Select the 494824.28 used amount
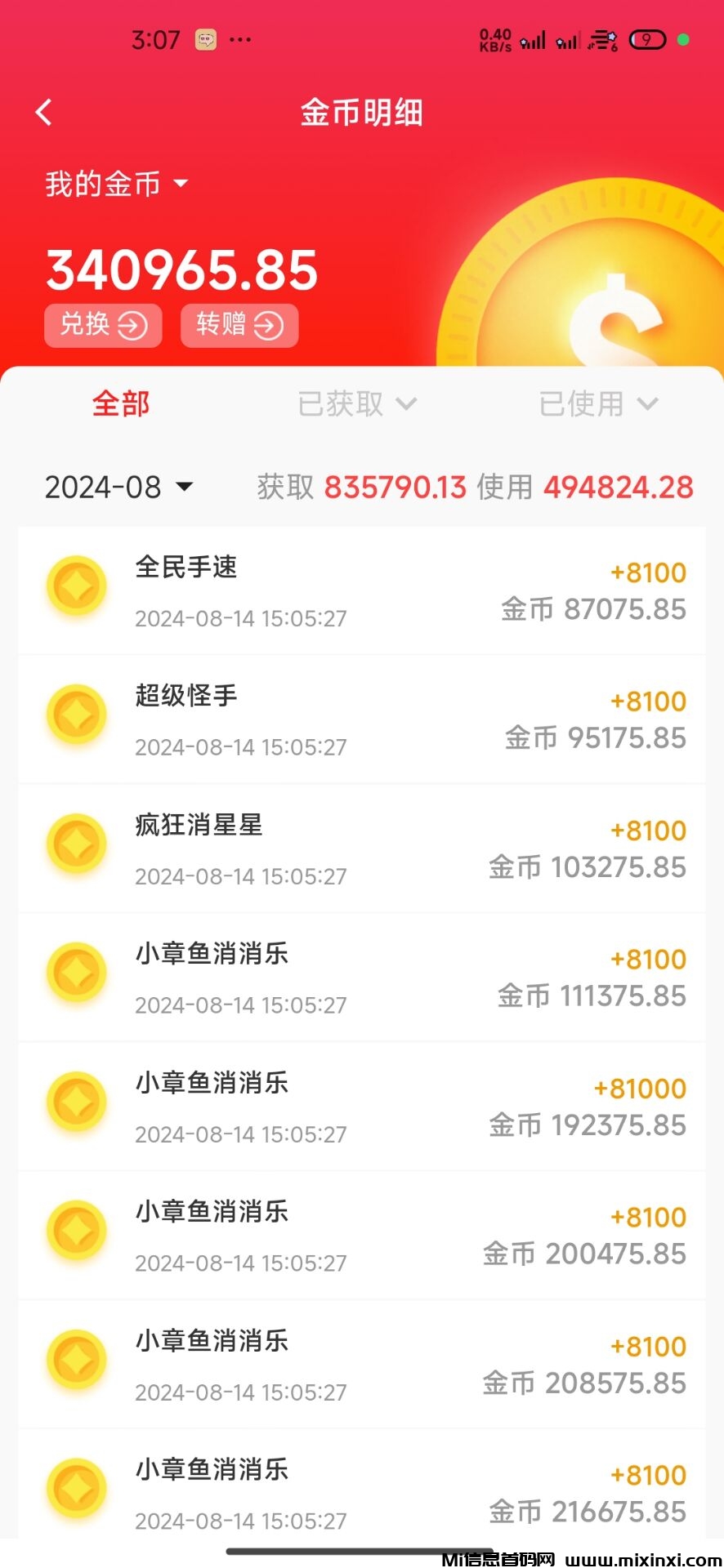 pos(618,487)
